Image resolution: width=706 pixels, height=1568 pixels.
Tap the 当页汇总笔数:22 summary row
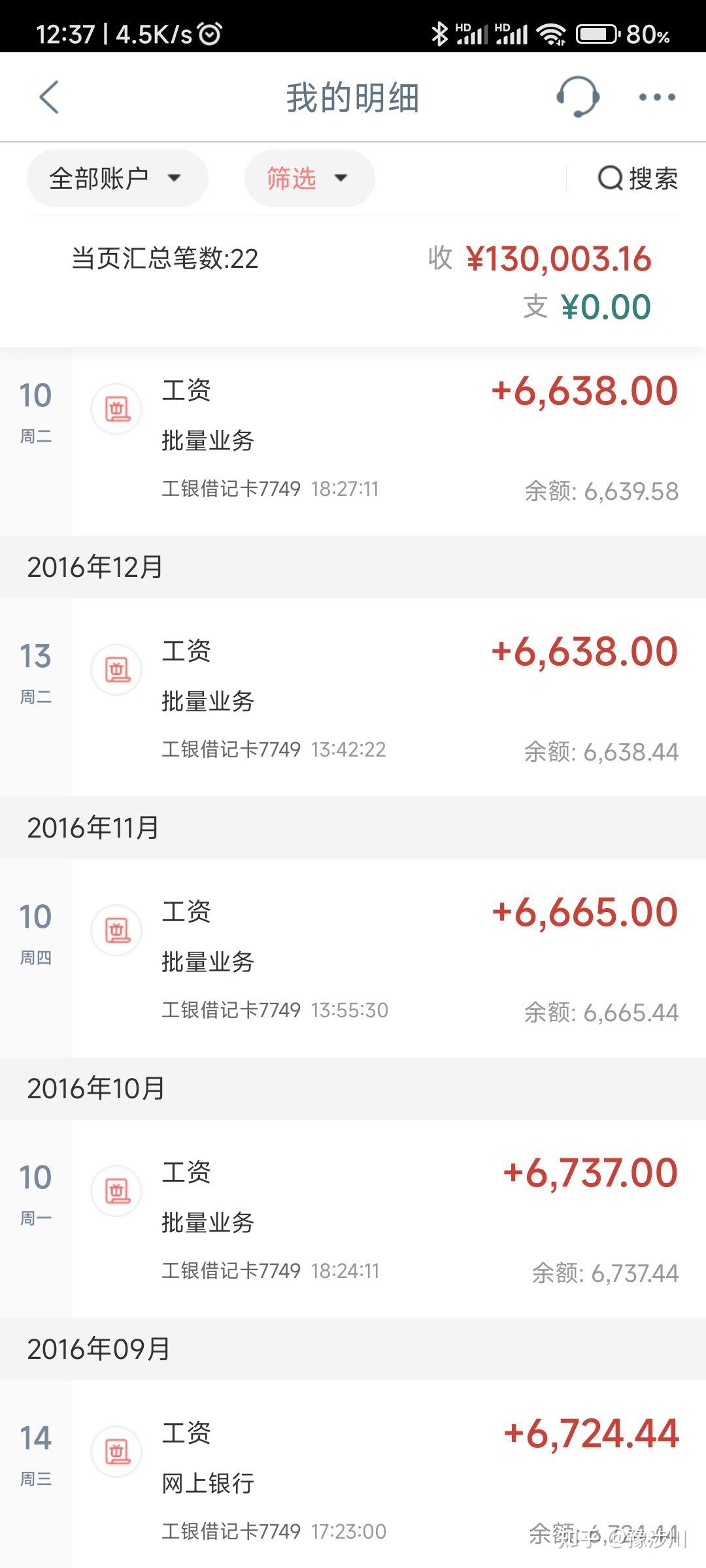[x=165, y=259]
